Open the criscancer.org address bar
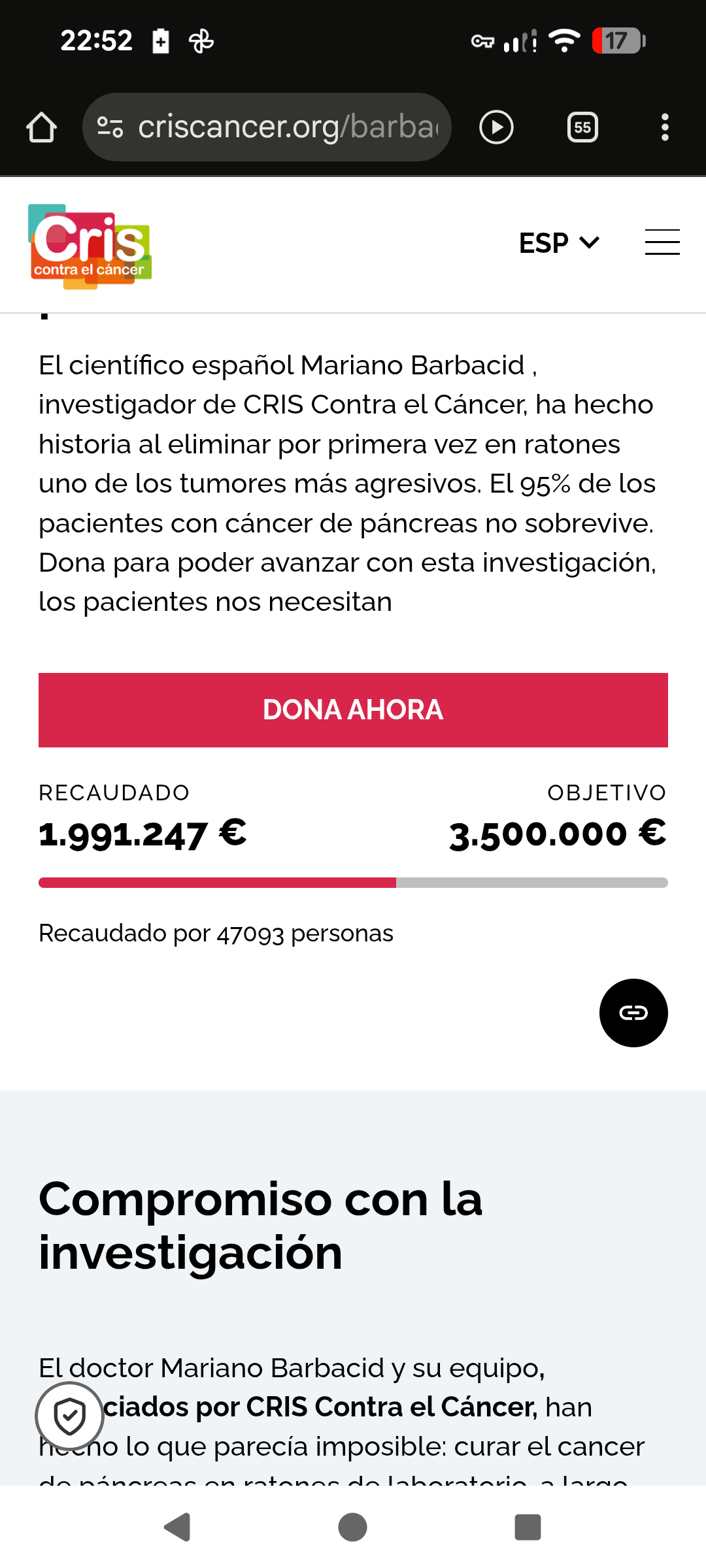Viewport: 706px width, 1568px height. tap(288, 127)
